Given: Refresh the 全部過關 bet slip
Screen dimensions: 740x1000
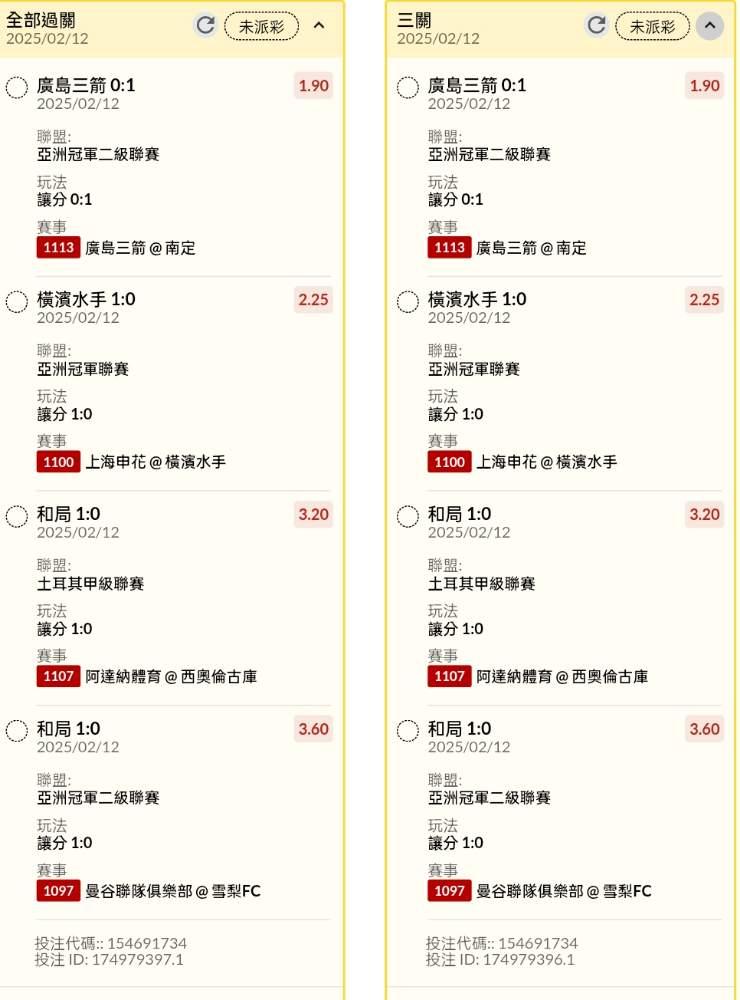Looking at the screenshot, I should pyautogui.click(x=205, y=26).
